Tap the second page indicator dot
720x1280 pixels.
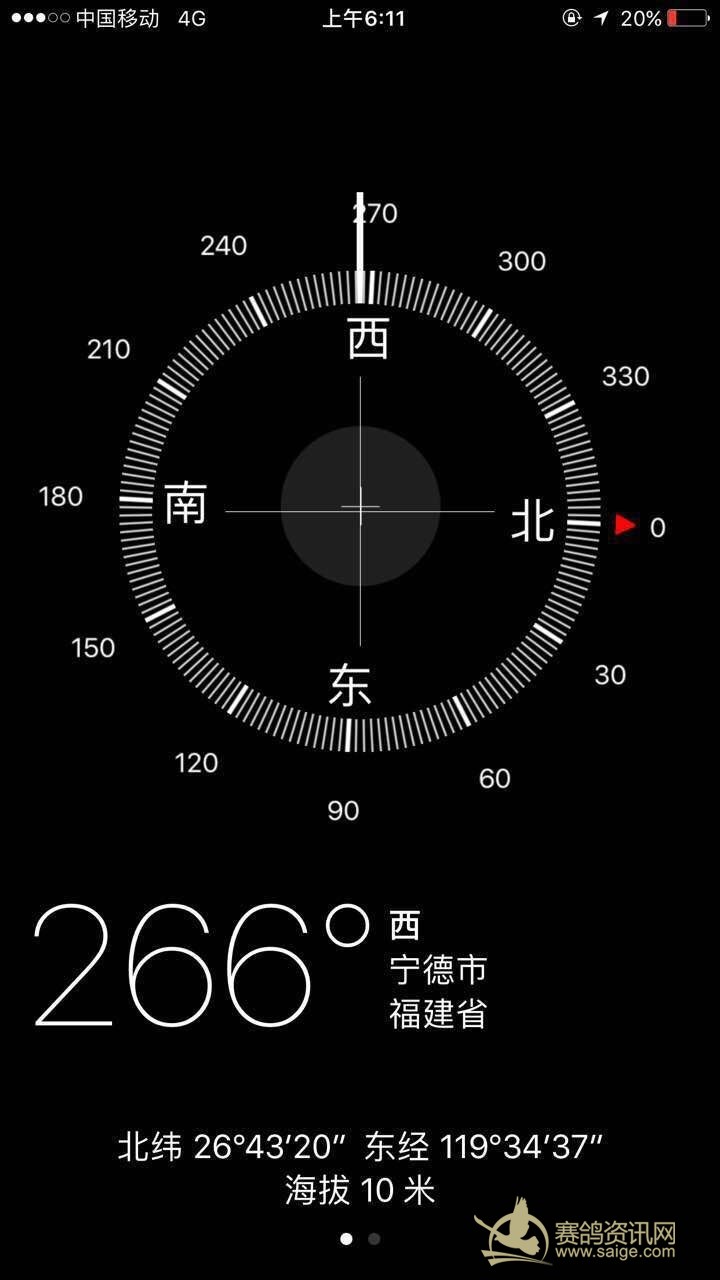(374, 1239)
